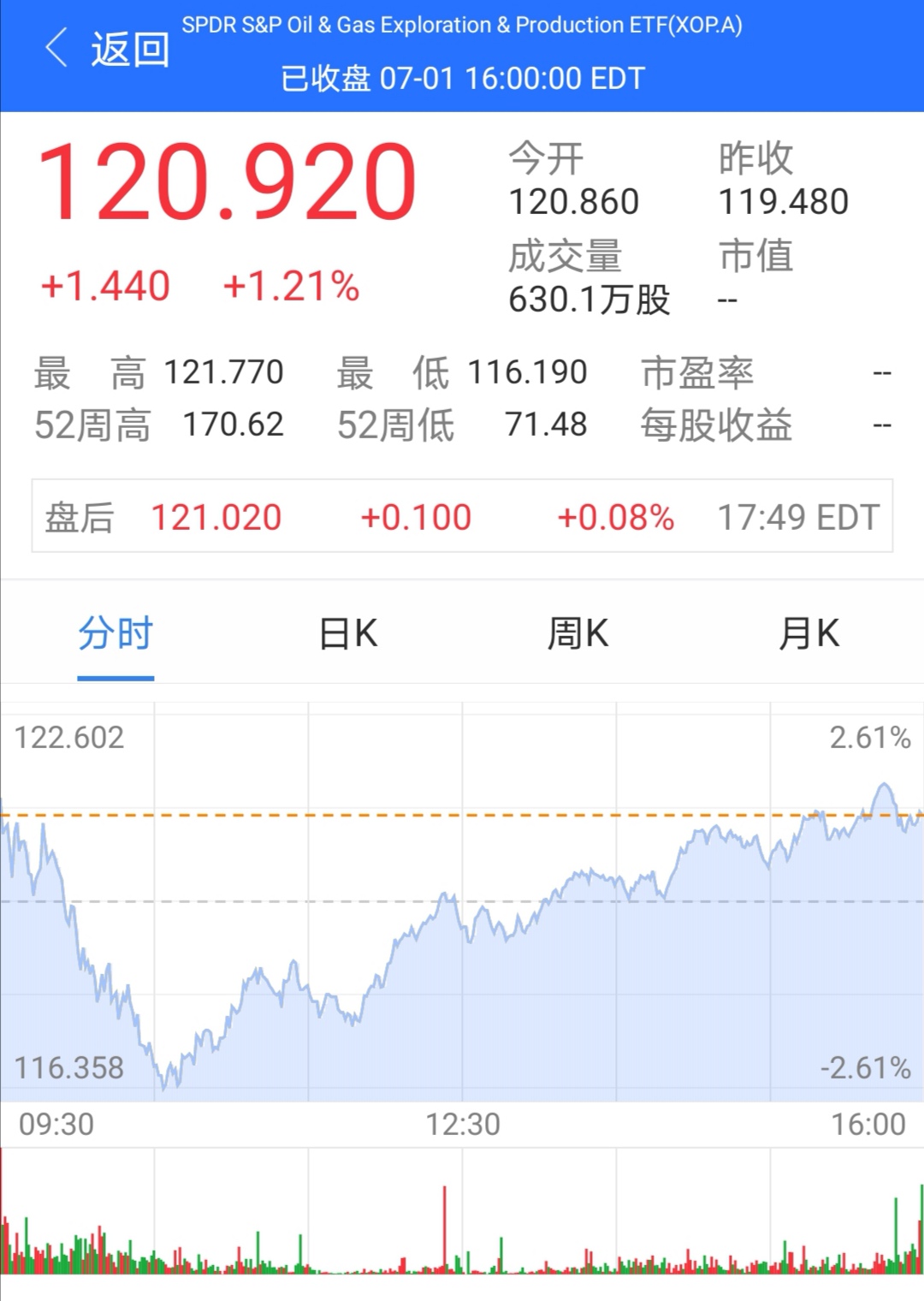The image size is (924, 1301).
Task: Tap the 52周高 value 170.62
Action: pyautogui.click(x=233, y=425)
